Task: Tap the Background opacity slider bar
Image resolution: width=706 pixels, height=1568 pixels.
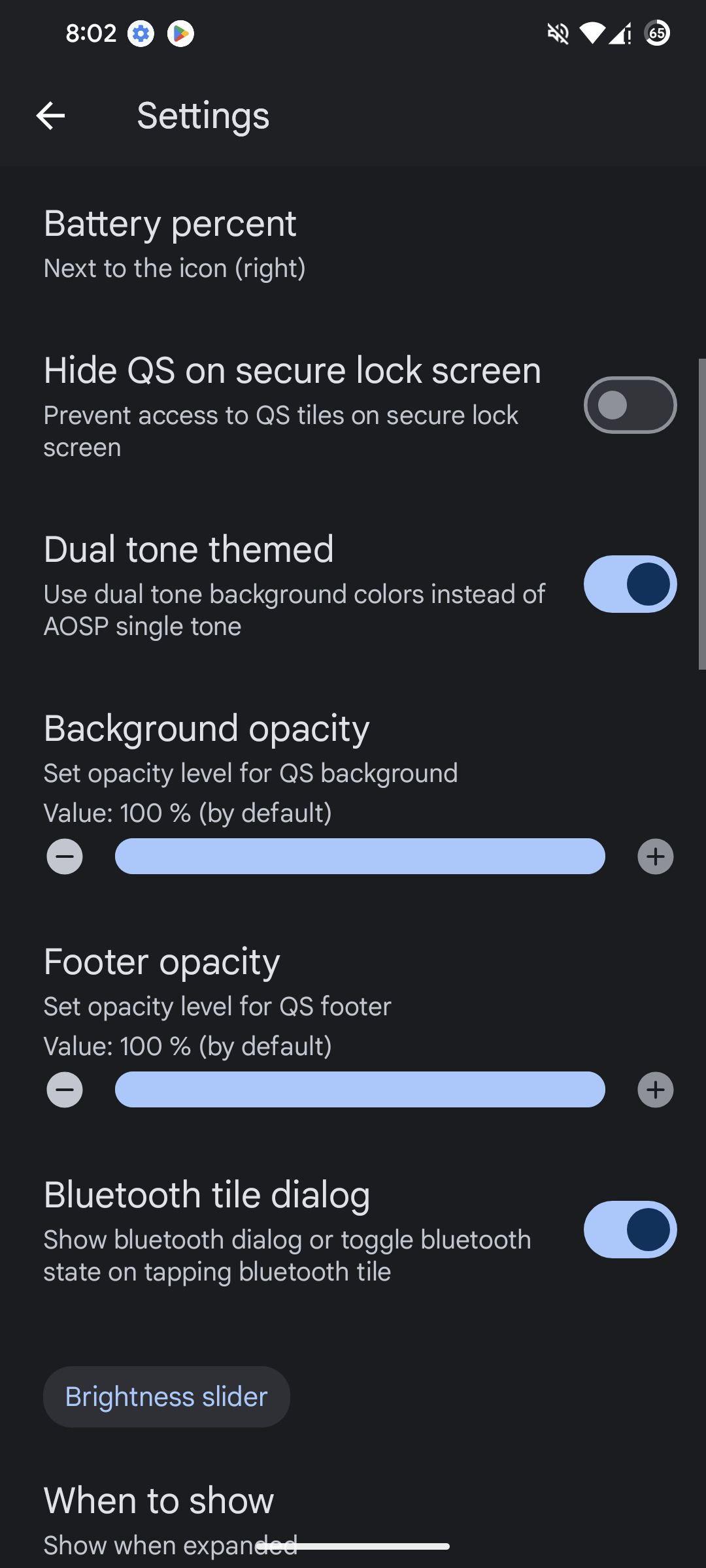Action: pyautogui.click(x=360, y=857)
